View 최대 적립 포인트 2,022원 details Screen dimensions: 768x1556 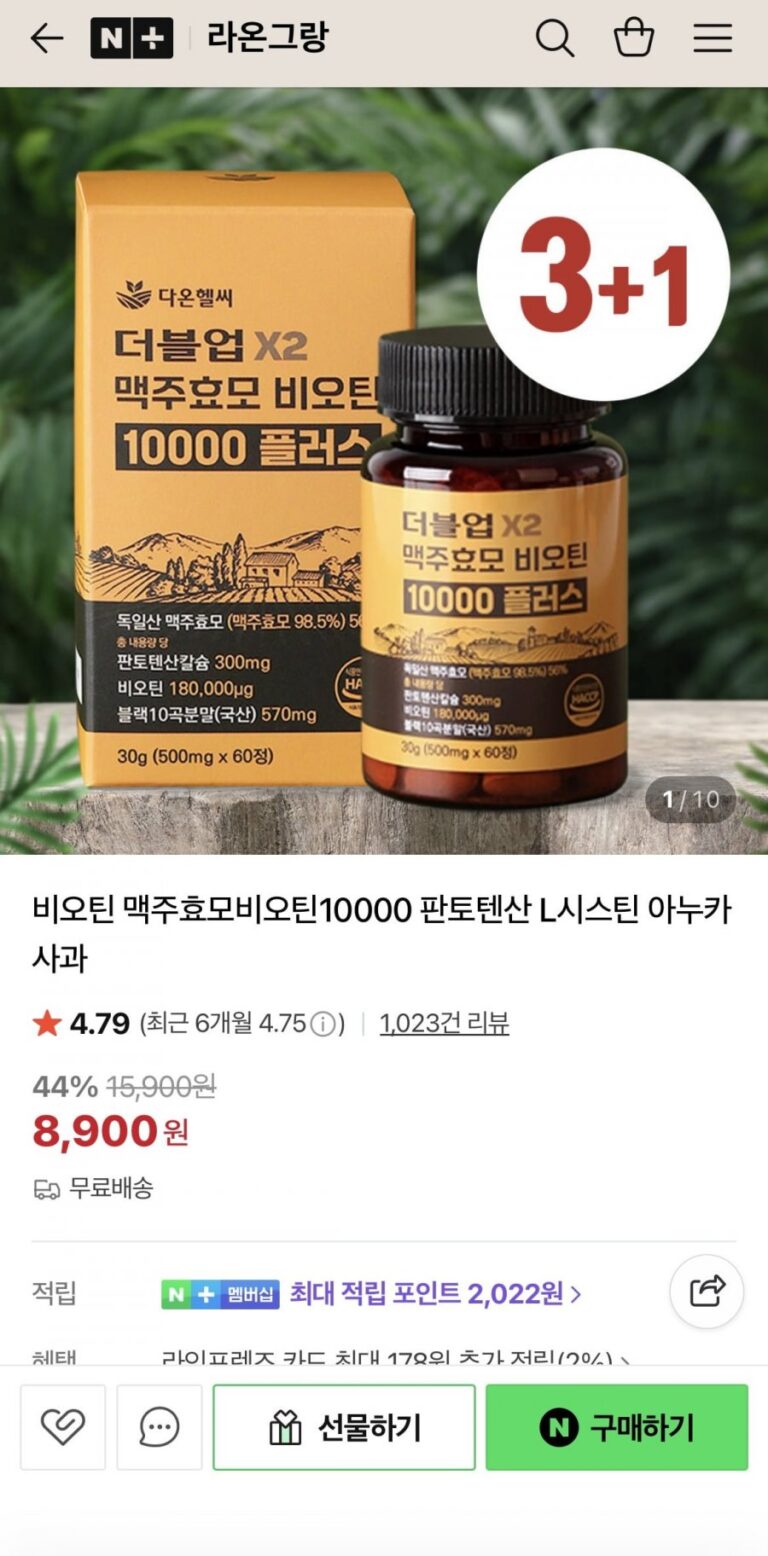(x=435, y=1294)
